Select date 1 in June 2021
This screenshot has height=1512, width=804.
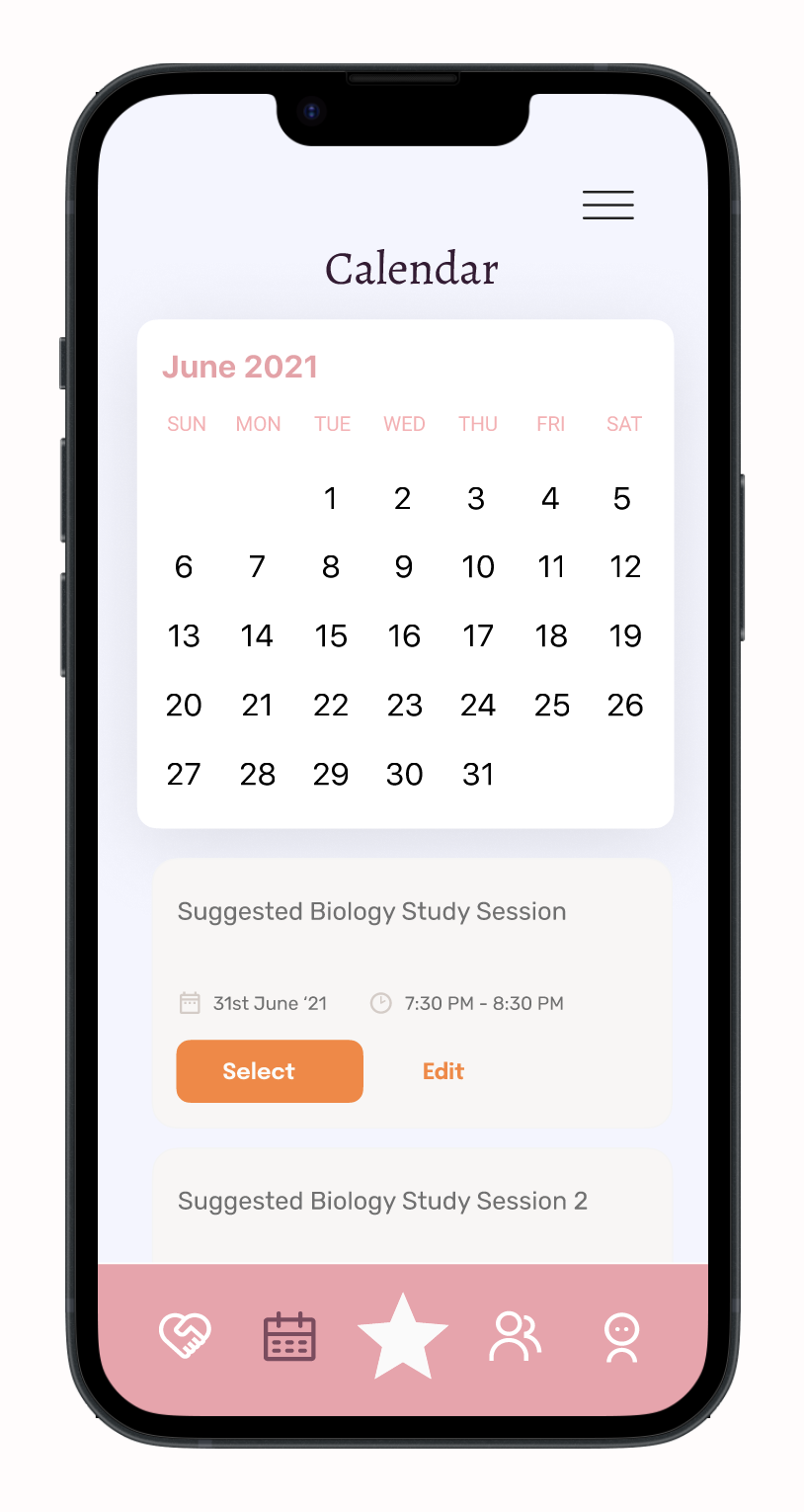[x=331, y=498]
